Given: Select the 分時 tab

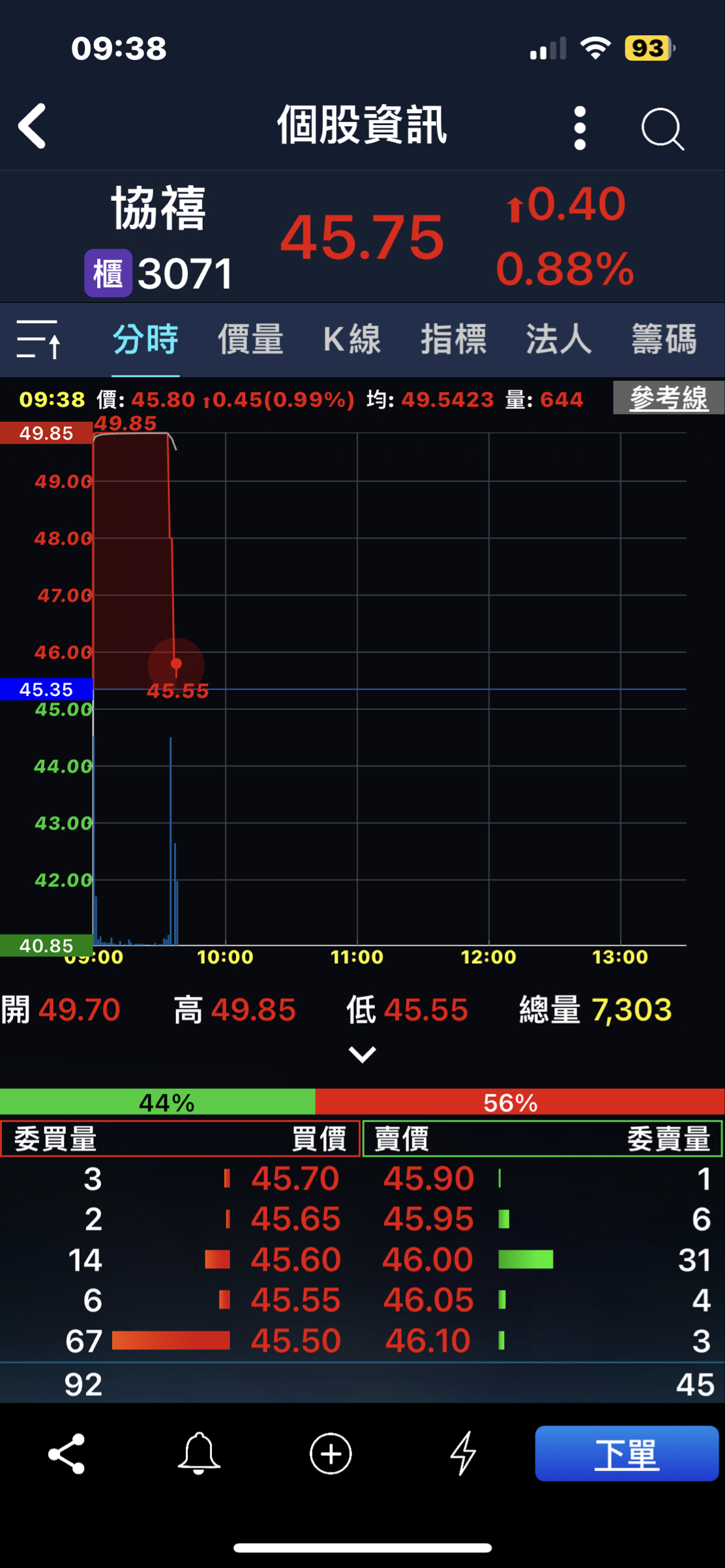Looking at the screenshot, I should pyautogui.click(x=145, y=340).
